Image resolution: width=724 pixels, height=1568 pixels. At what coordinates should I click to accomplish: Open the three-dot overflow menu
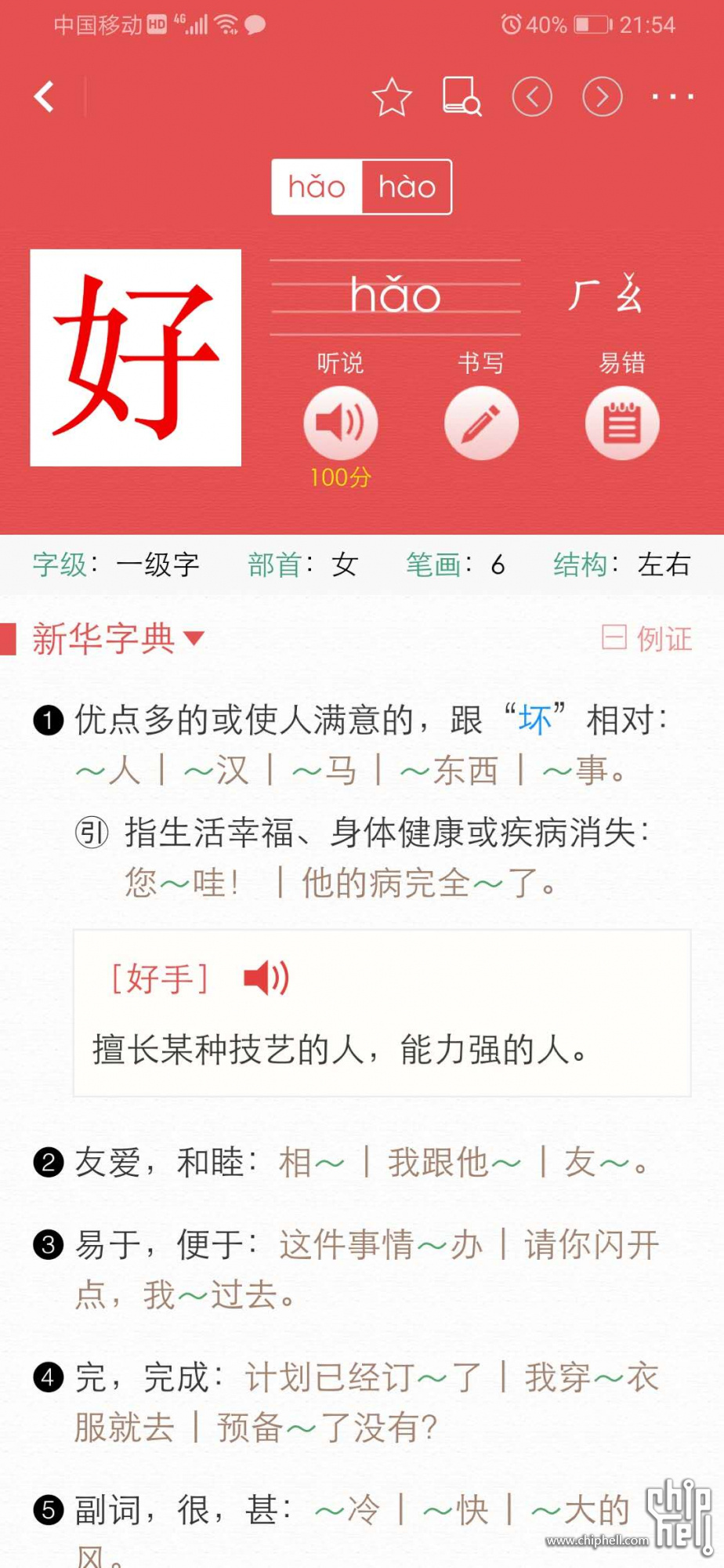pyautogui.click(x=672, y=97)
